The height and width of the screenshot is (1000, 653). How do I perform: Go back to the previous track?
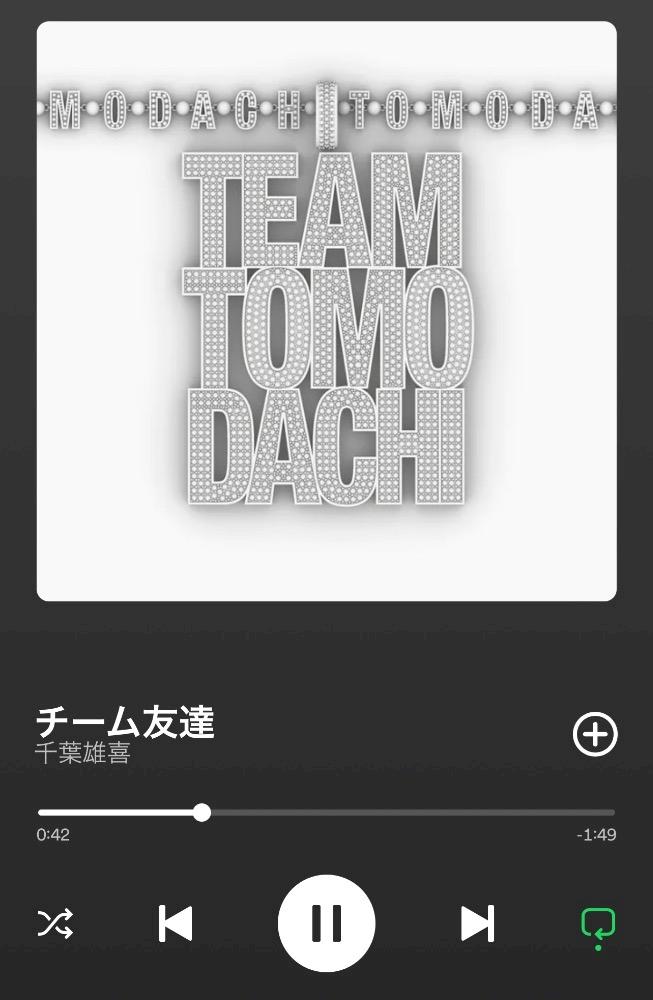(x=176, y=923)
